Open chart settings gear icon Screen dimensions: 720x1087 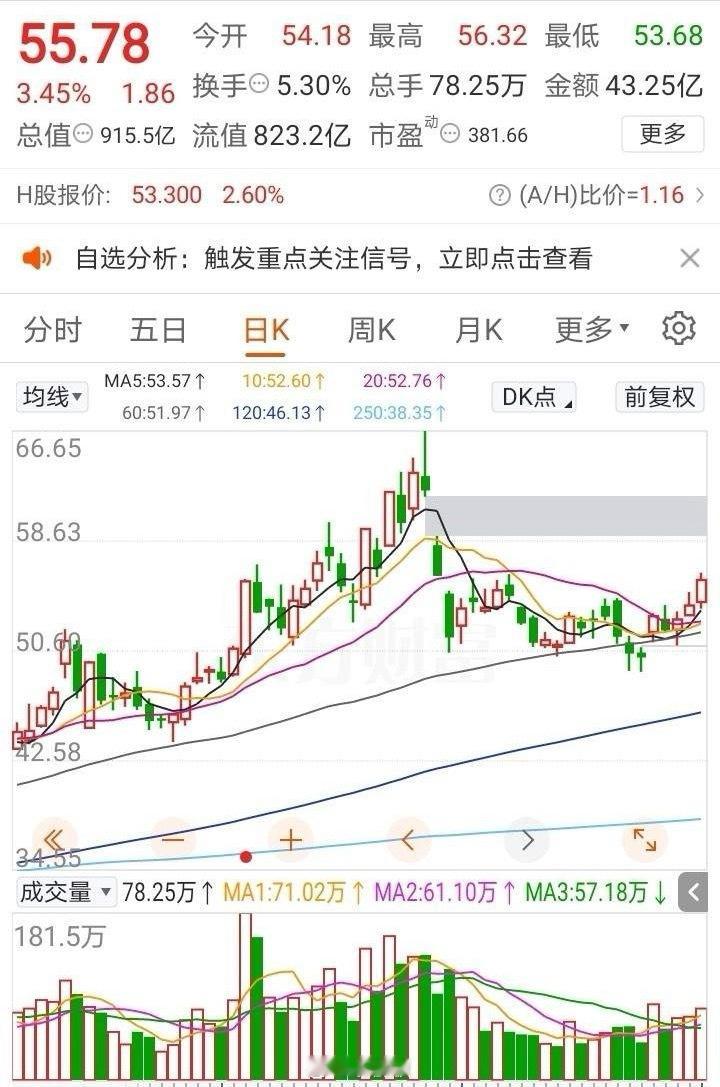tap(678, 329)
